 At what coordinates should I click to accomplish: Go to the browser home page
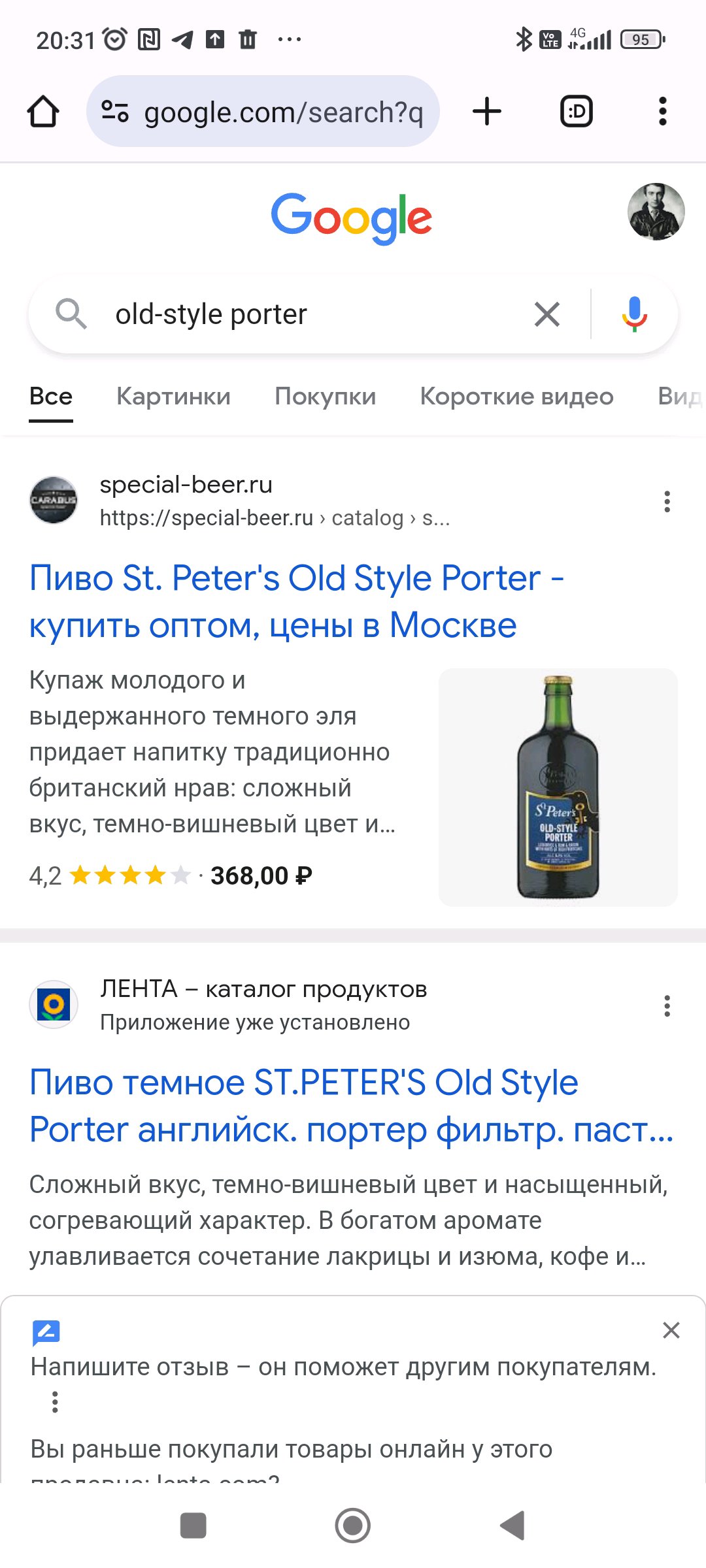coord(43,112)
